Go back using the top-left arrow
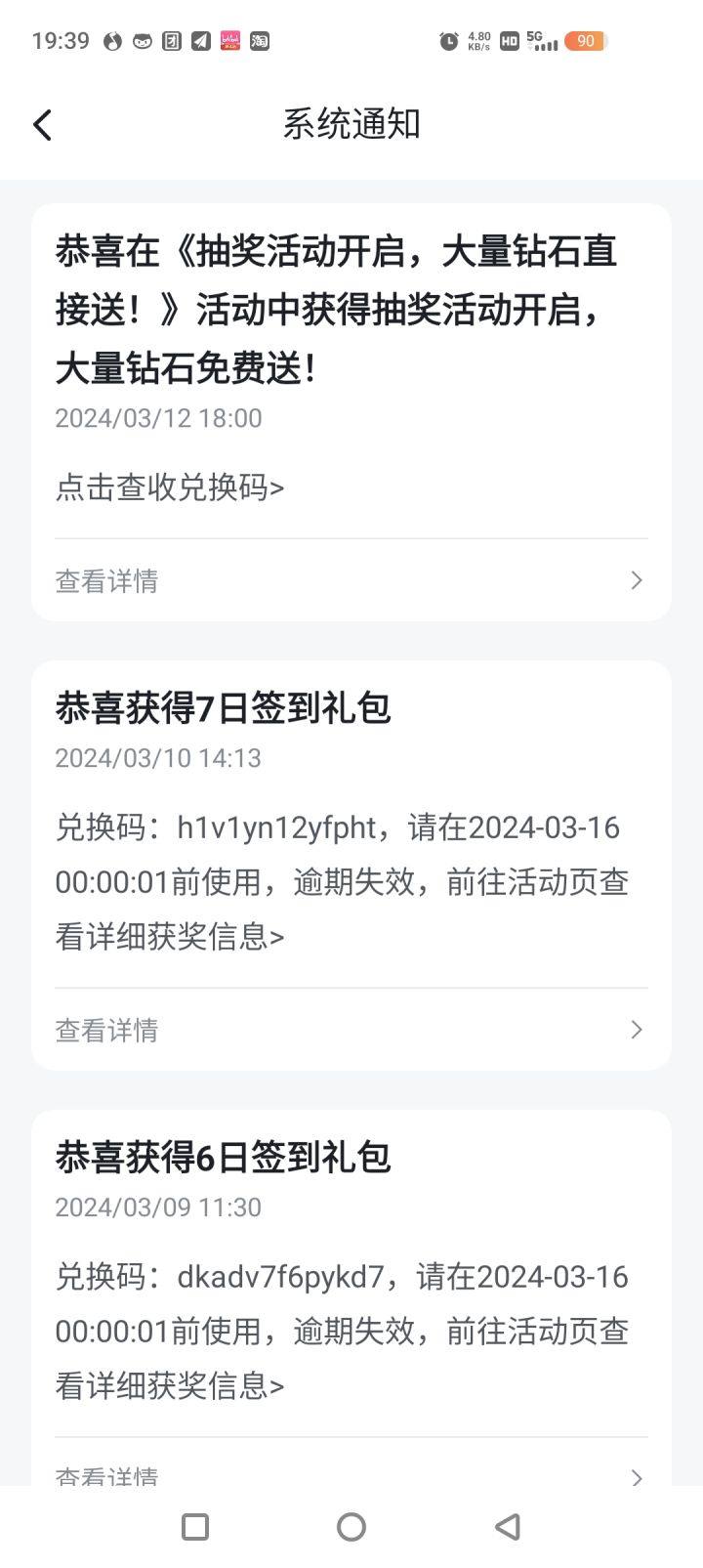The height and width of the screenshot is (1568, 703). (x=42, y=125)
